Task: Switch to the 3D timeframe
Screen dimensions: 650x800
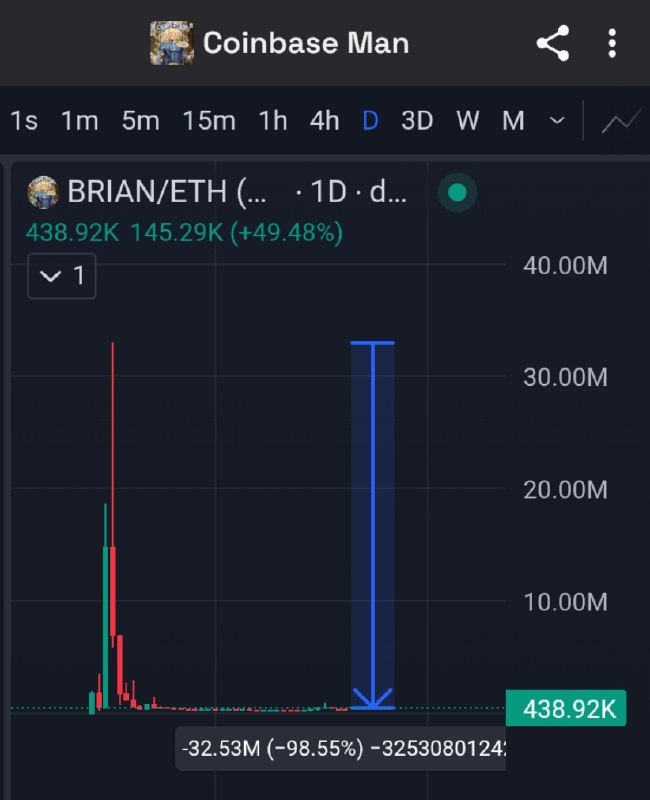Action: coord(417,121)
